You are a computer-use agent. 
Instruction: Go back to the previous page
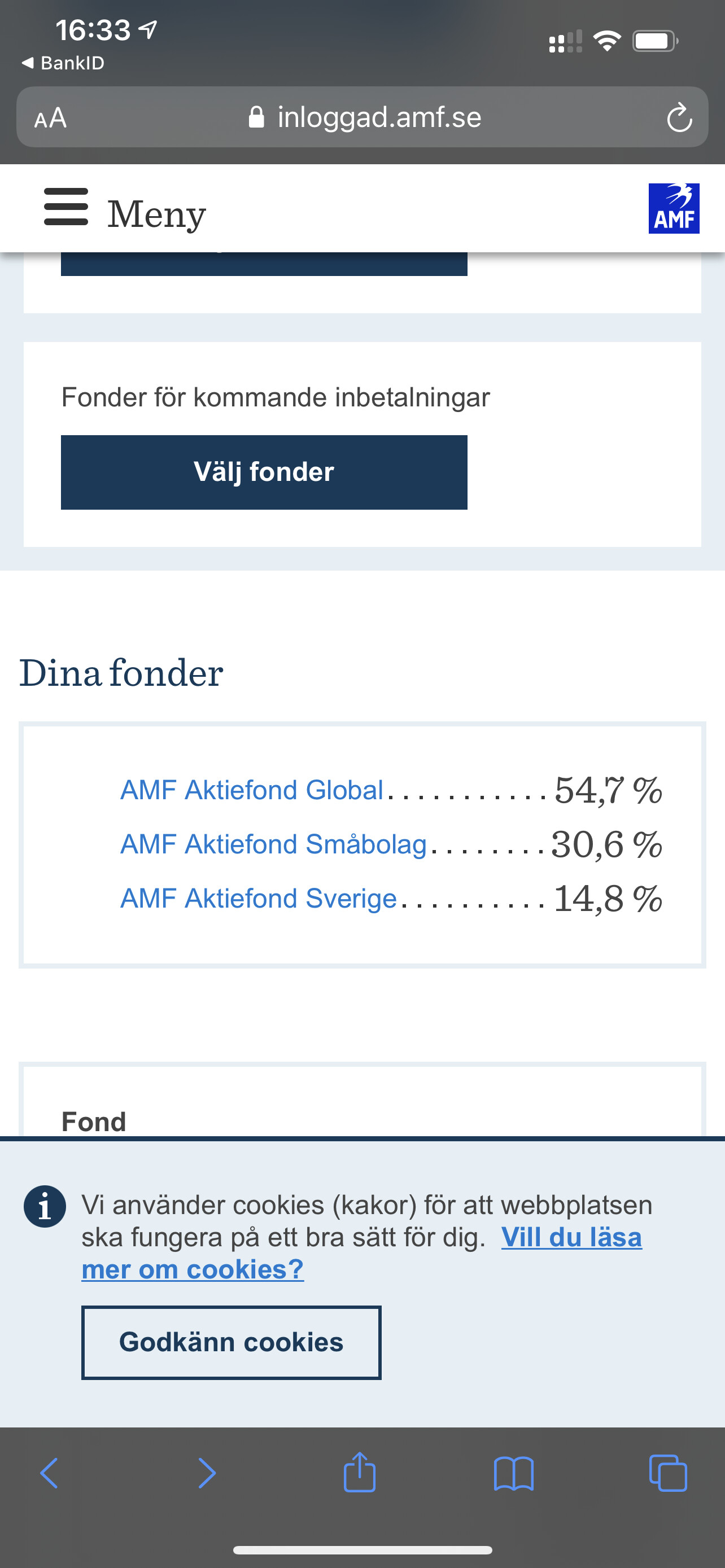tap(49, 1474)
